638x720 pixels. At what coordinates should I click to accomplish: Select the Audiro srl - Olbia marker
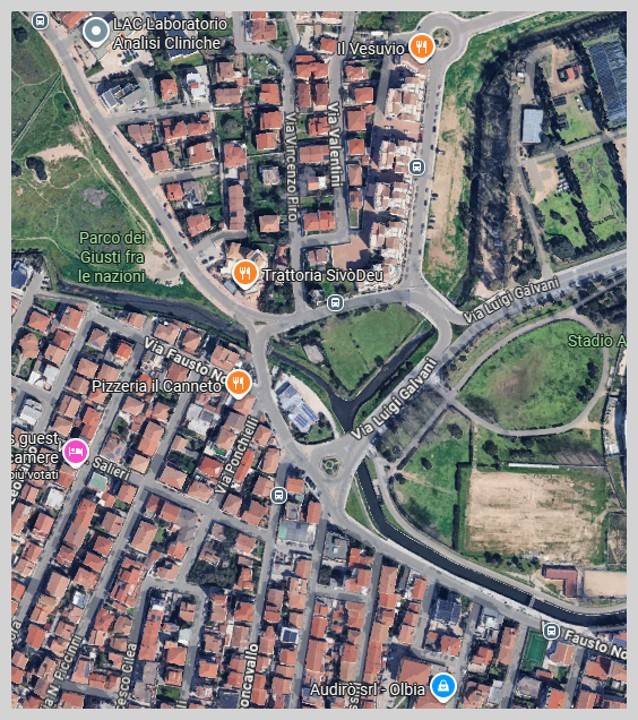pyautogui.click(x=442, y=686)
